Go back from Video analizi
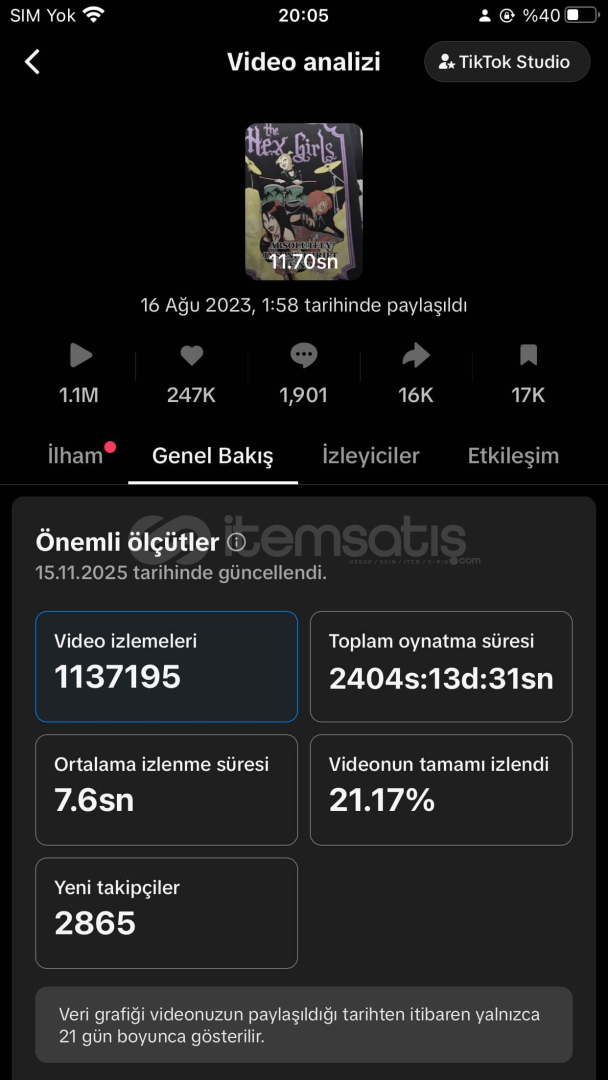608x1080 pixels. pyautogui.click(x=32, y=62)
